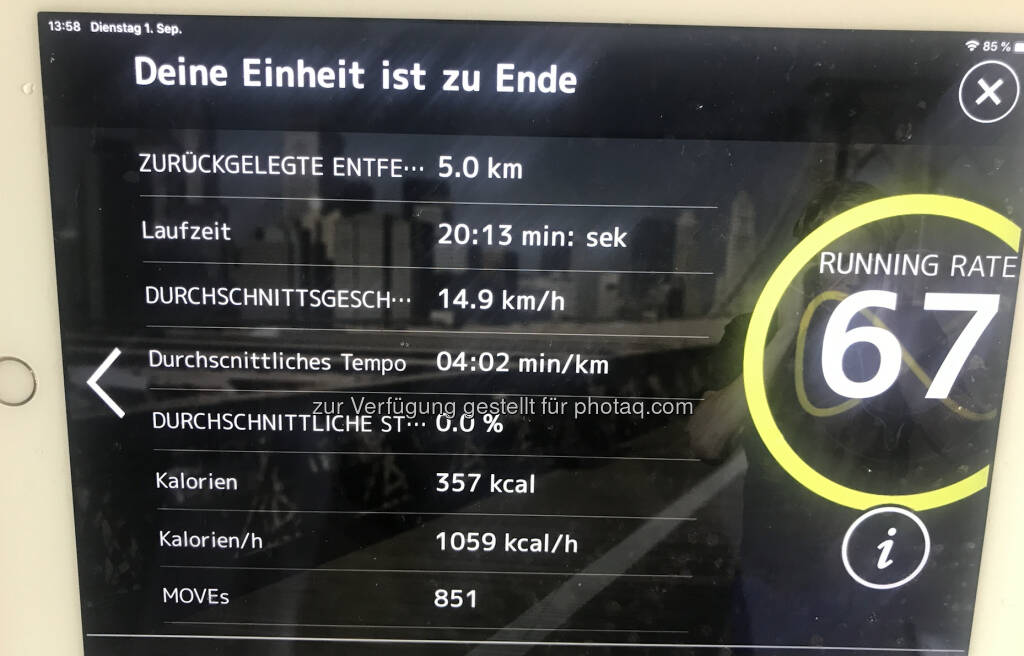Image resolution: width=1024 pixels, height=656 pixels.
Task: Close the workout summary screen
Action: pos(988,93)
